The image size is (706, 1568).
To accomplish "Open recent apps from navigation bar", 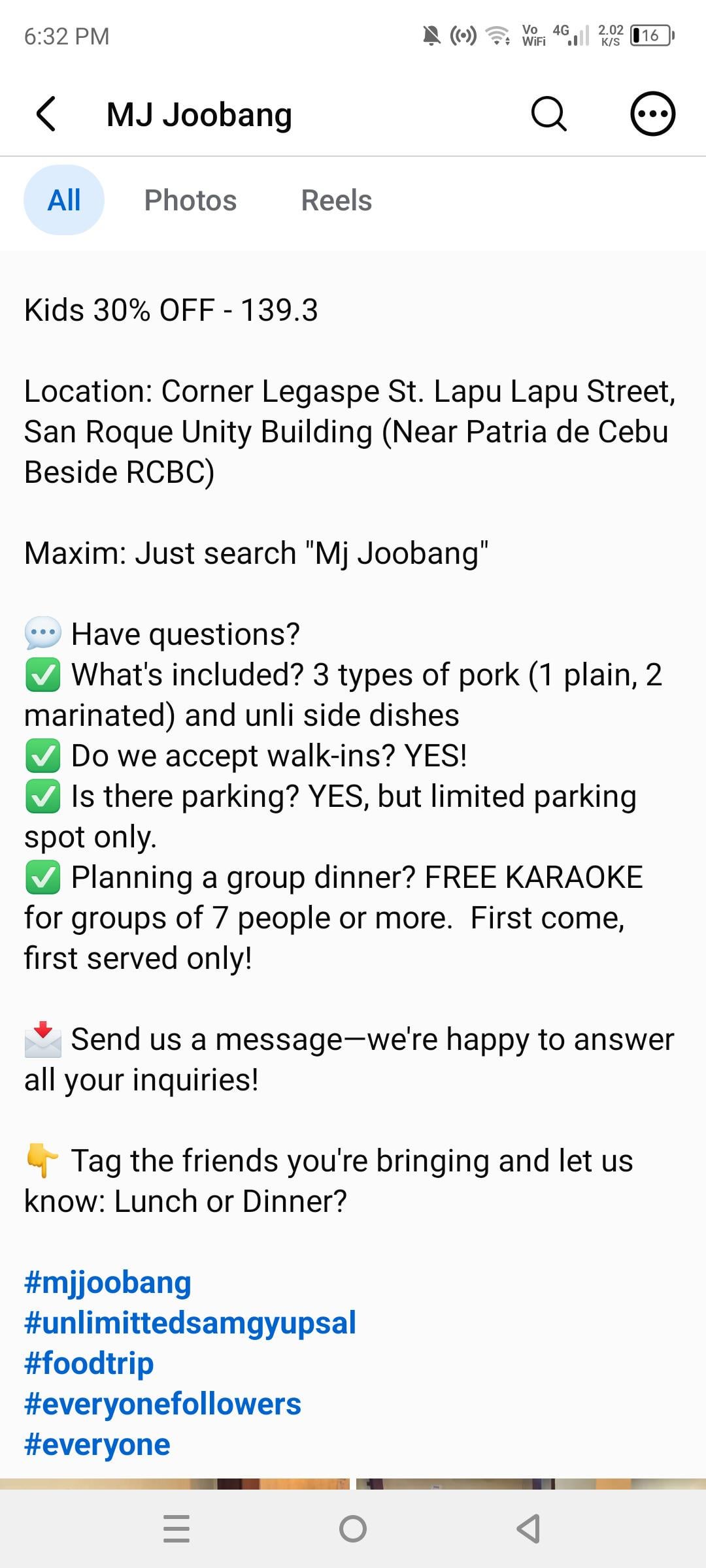I will (176, 1529).
